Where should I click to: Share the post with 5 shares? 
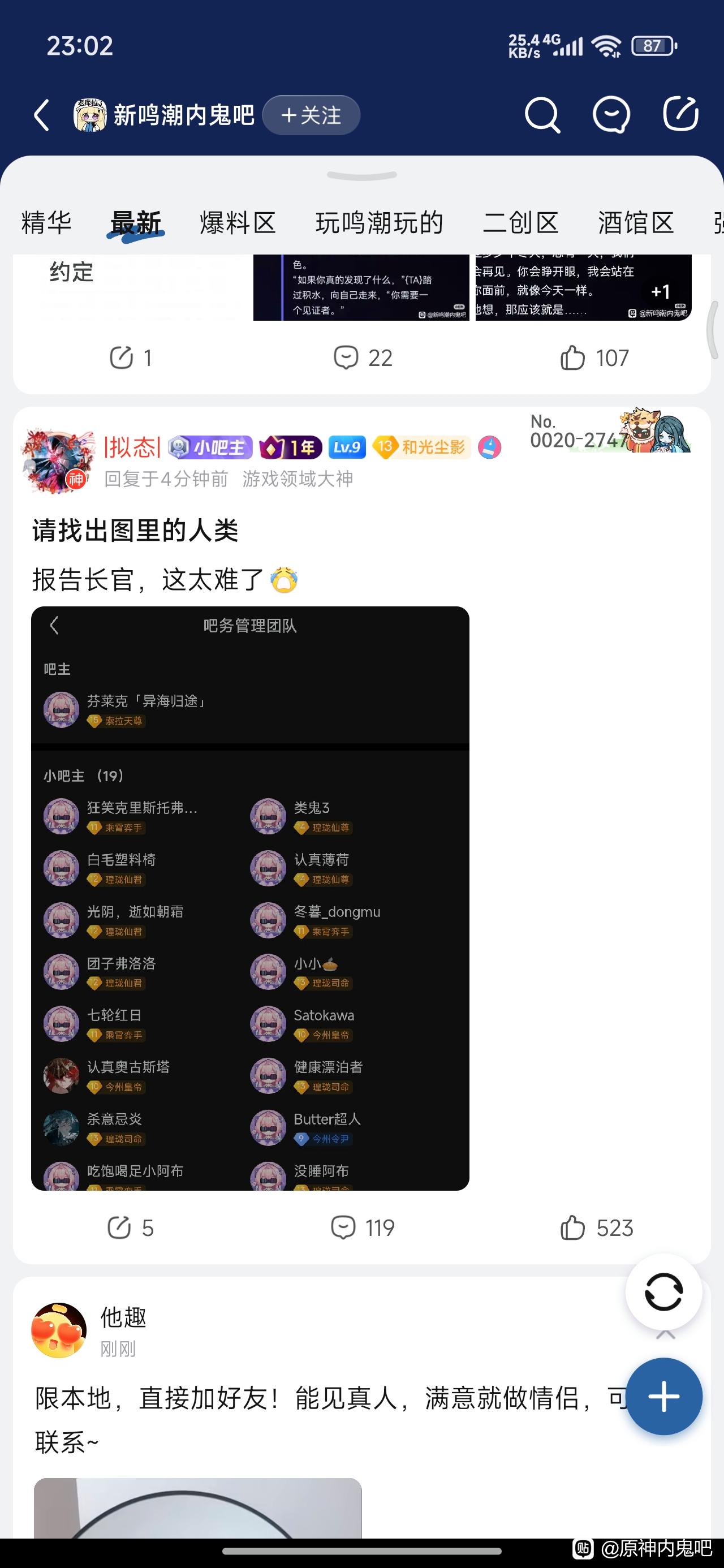pyautogui.click(x=130, y=1227)
